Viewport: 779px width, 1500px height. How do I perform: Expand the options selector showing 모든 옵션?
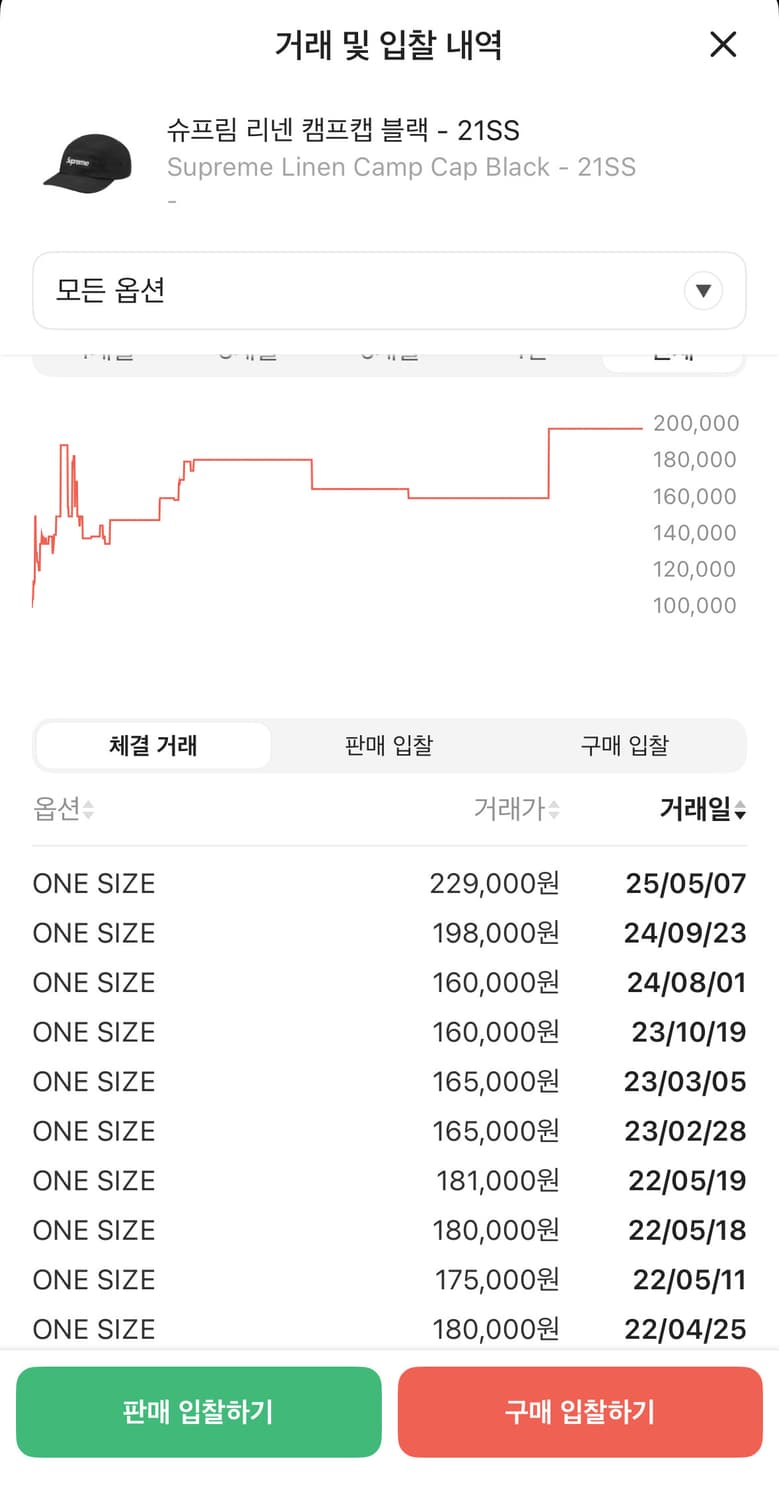pyautogui.click(x=389, y=290)
